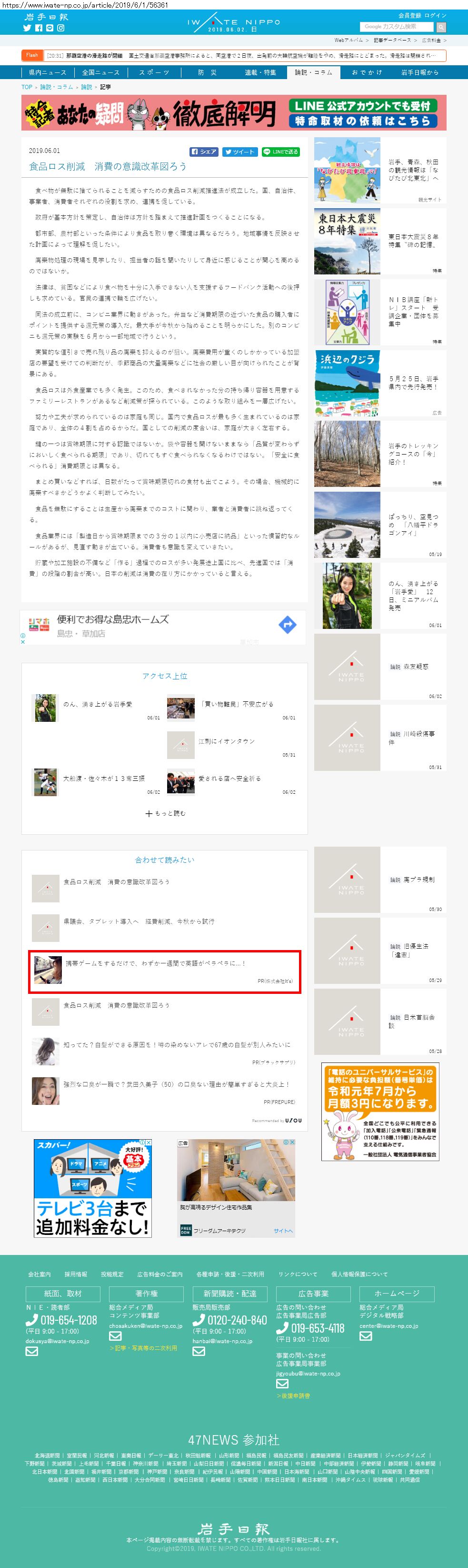Viewport: 468px width, 1568px height.
Task: Send the article via the LINEで送る button
Action: point(280,152)
